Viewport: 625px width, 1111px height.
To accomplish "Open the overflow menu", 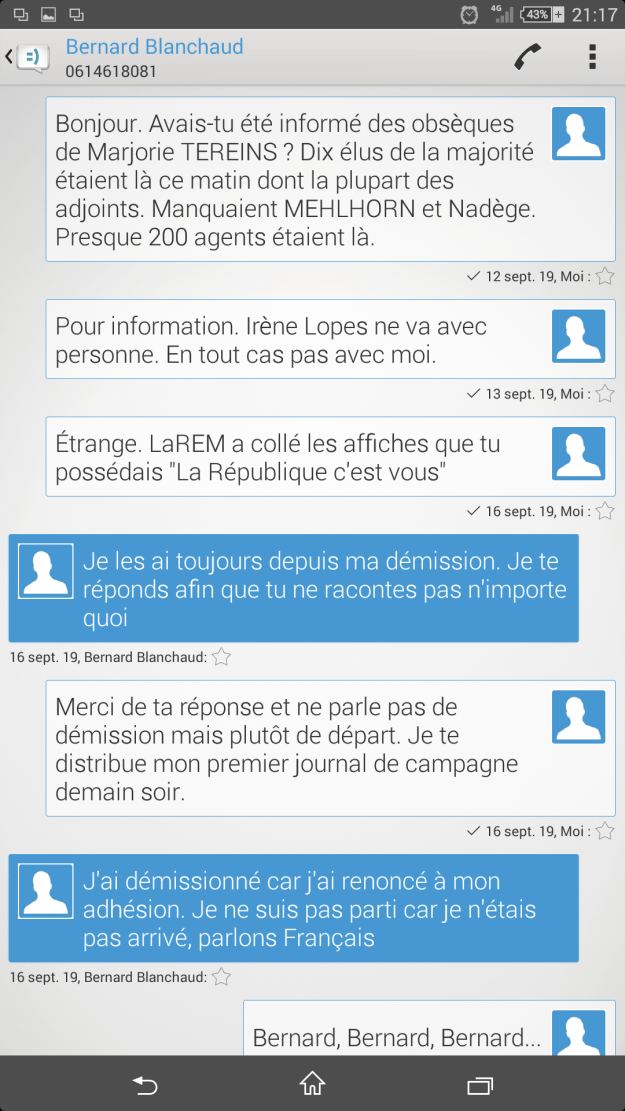I will click(593, 57).
